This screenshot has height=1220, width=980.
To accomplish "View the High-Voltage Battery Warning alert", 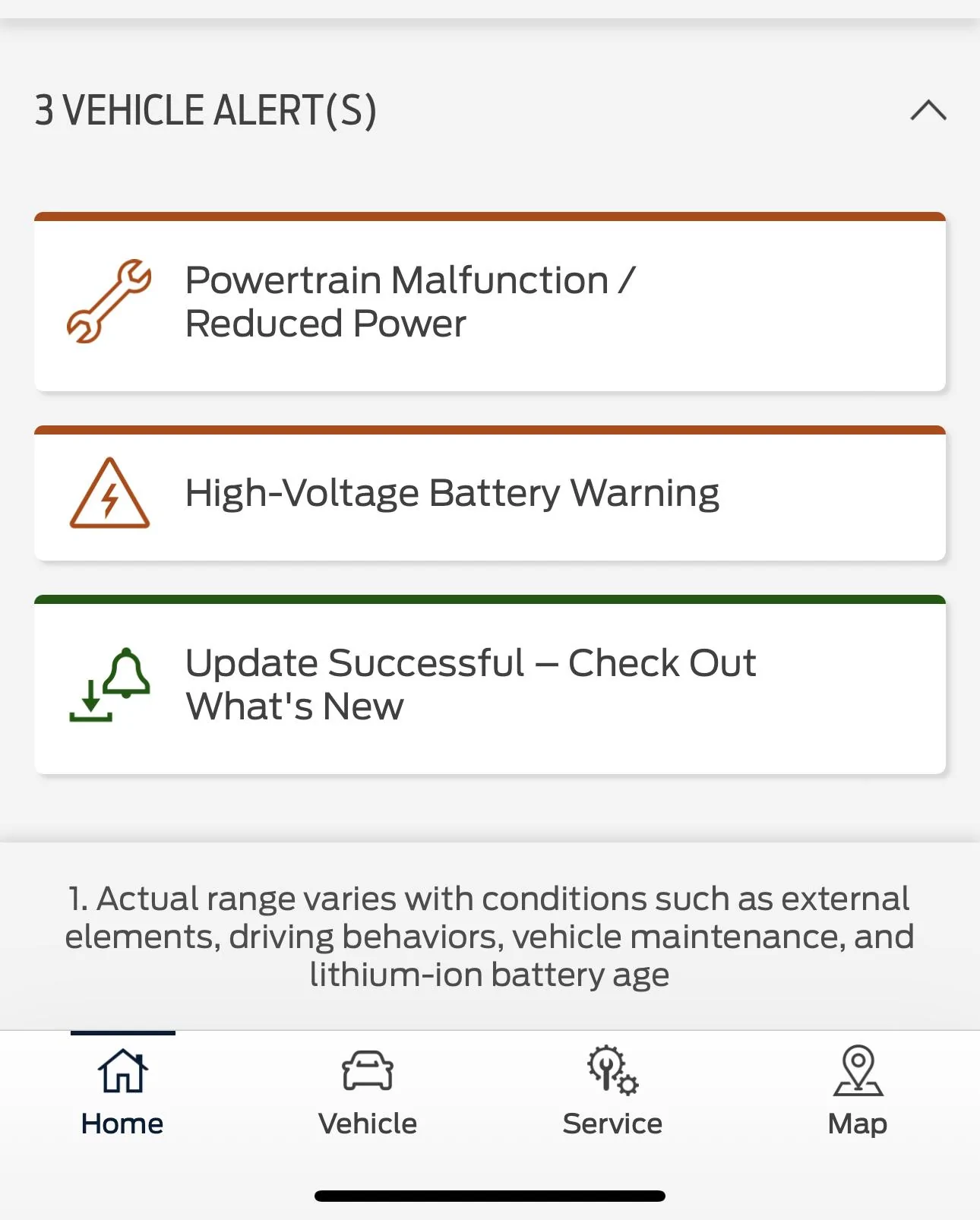I will pyautogui.click(x=489, y=495).
